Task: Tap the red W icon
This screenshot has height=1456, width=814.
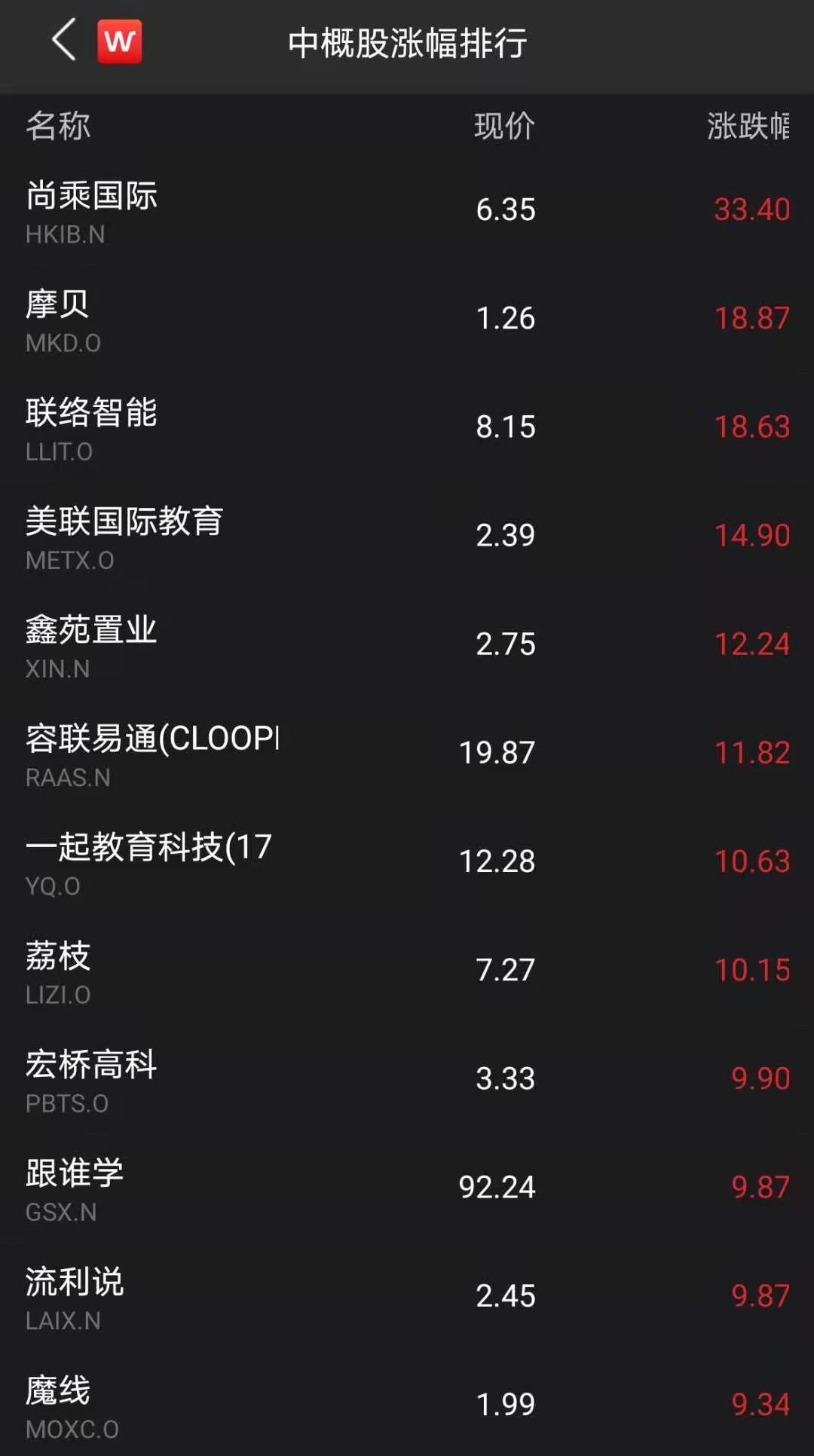Action: (119, 41)
